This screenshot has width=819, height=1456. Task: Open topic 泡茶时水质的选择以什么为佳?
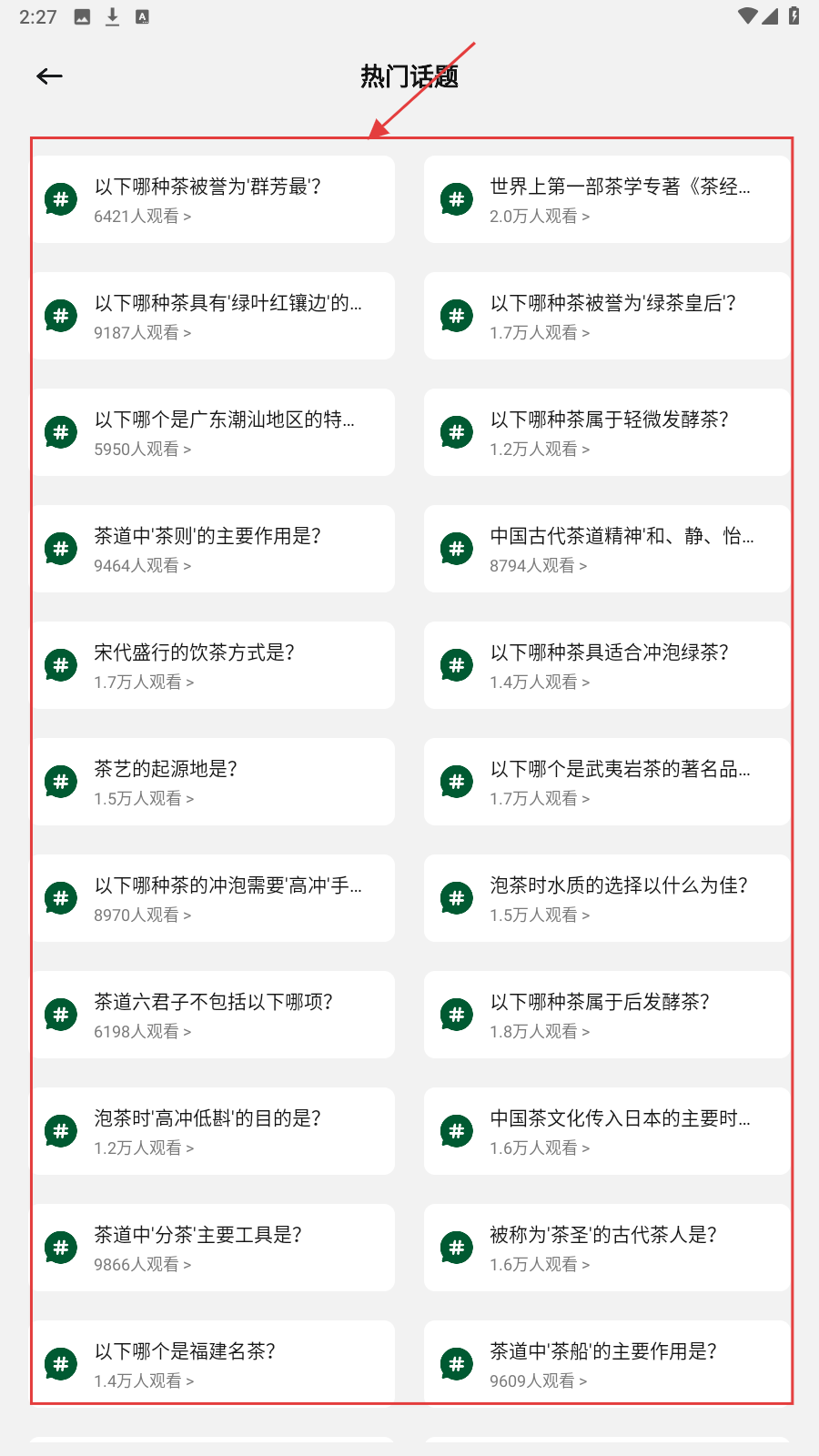tap(607, 898)
